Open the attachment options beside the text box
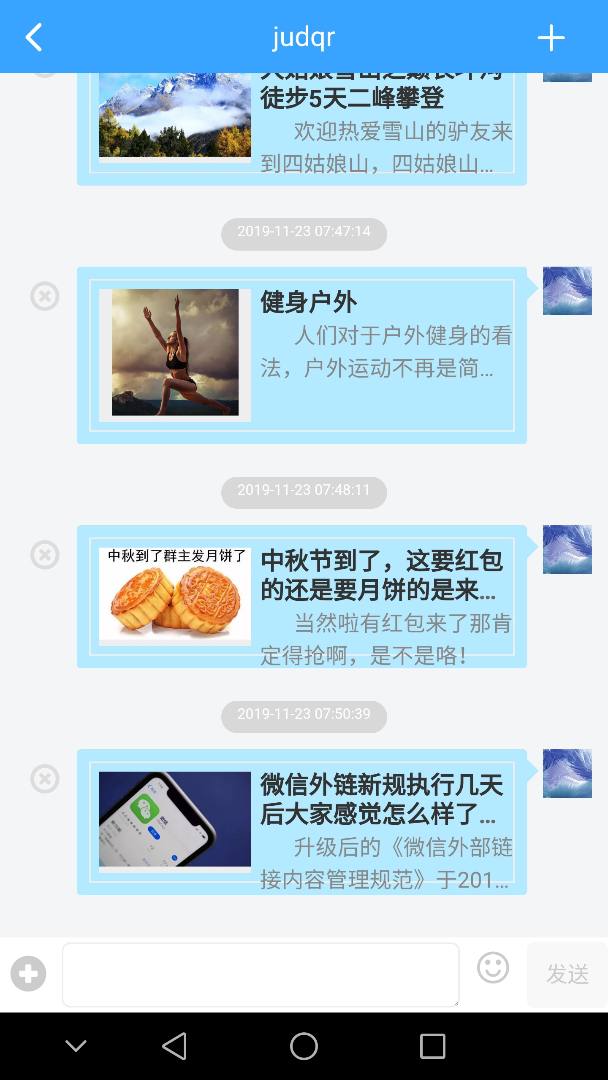 (28, 973)
